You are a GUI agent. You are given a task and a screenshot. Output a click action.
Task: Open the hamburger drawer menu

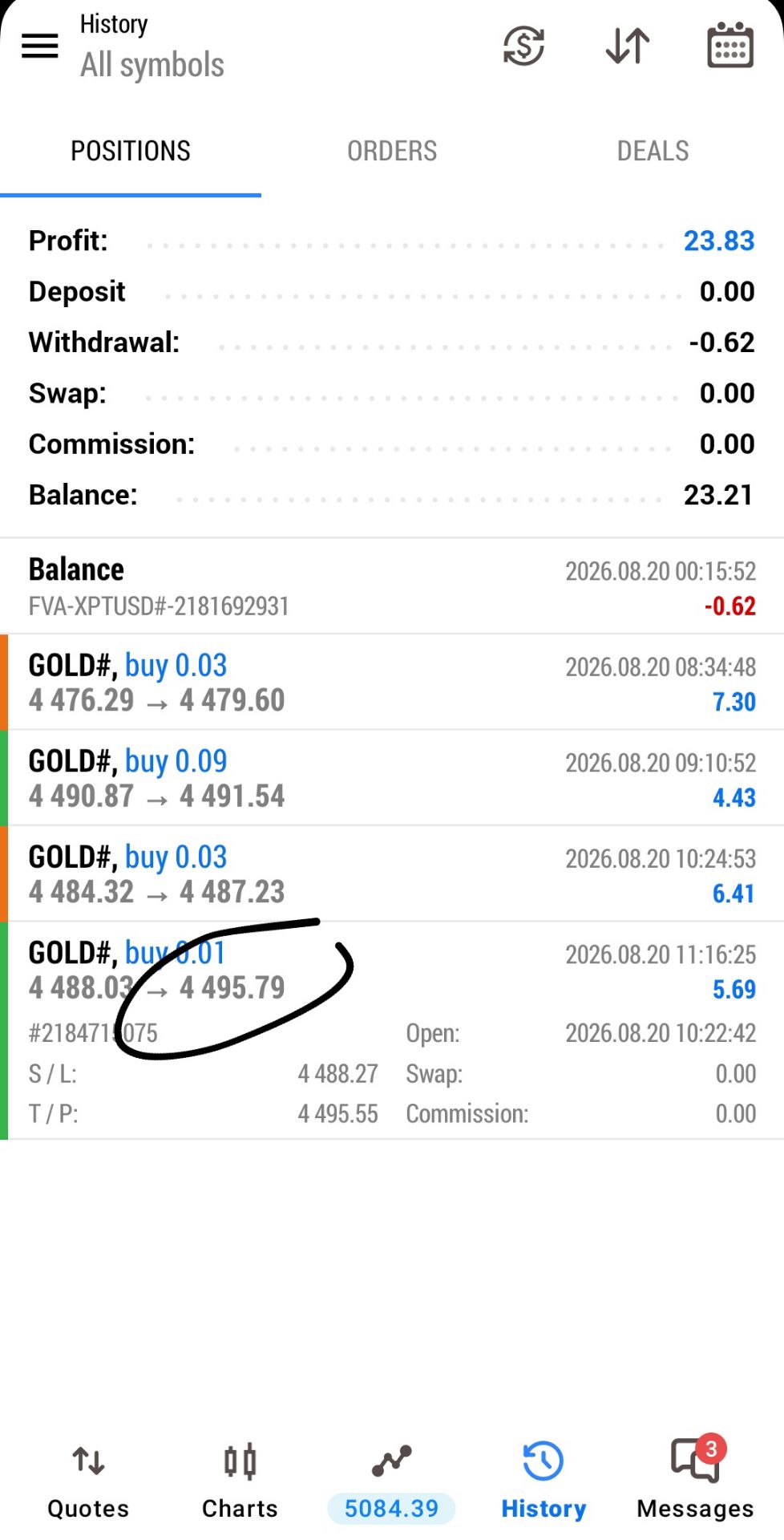(x=39, y=46)
